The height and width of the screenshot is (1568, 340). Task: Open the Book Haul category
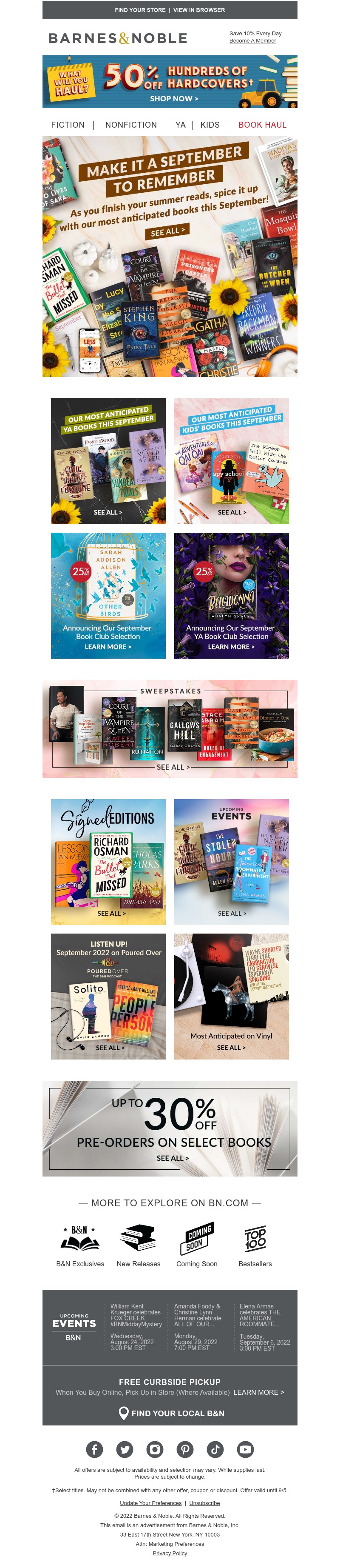[x=262, y=125]
